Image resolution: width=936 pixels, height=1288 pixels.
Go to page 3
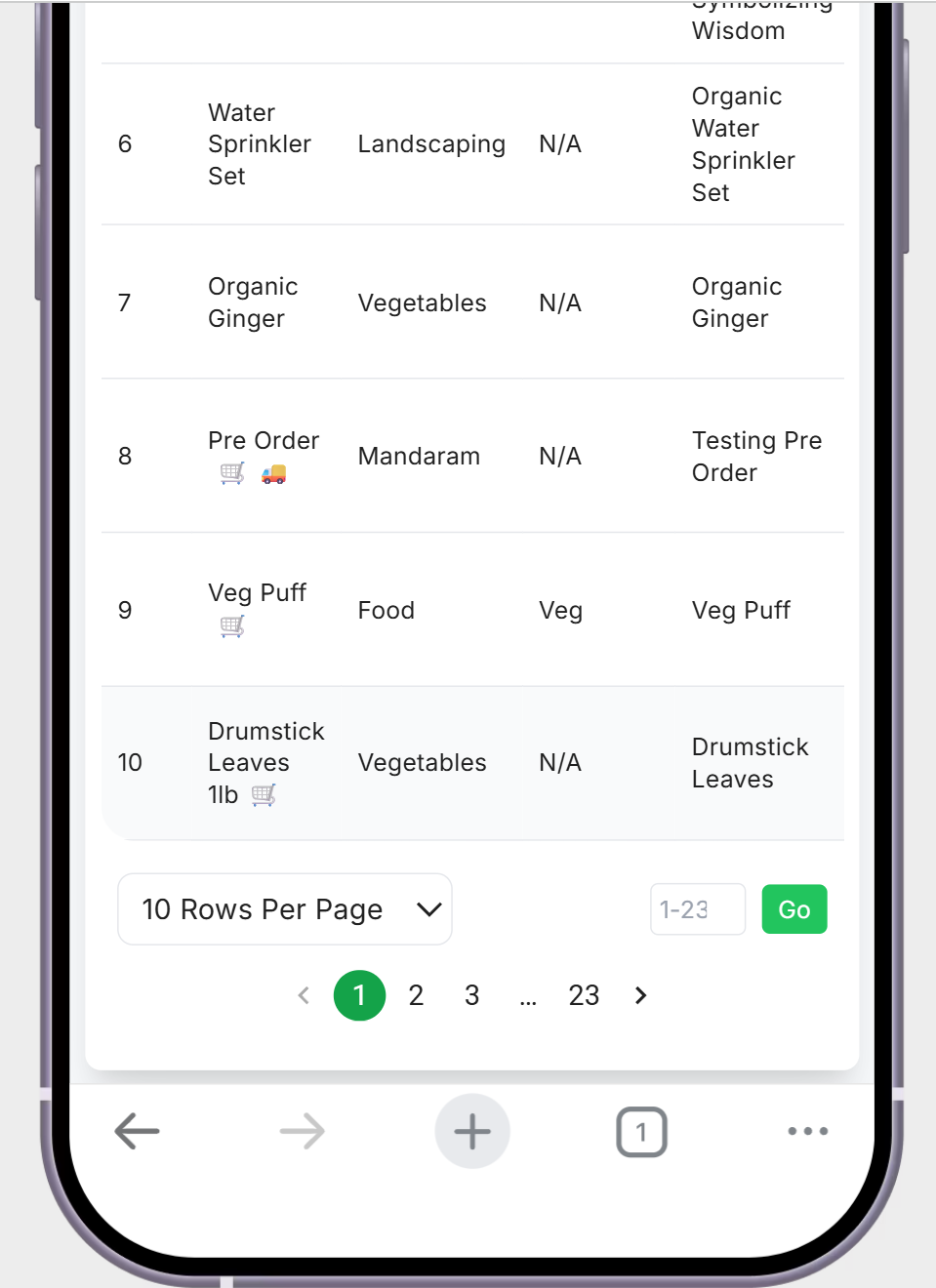[471, 995]
